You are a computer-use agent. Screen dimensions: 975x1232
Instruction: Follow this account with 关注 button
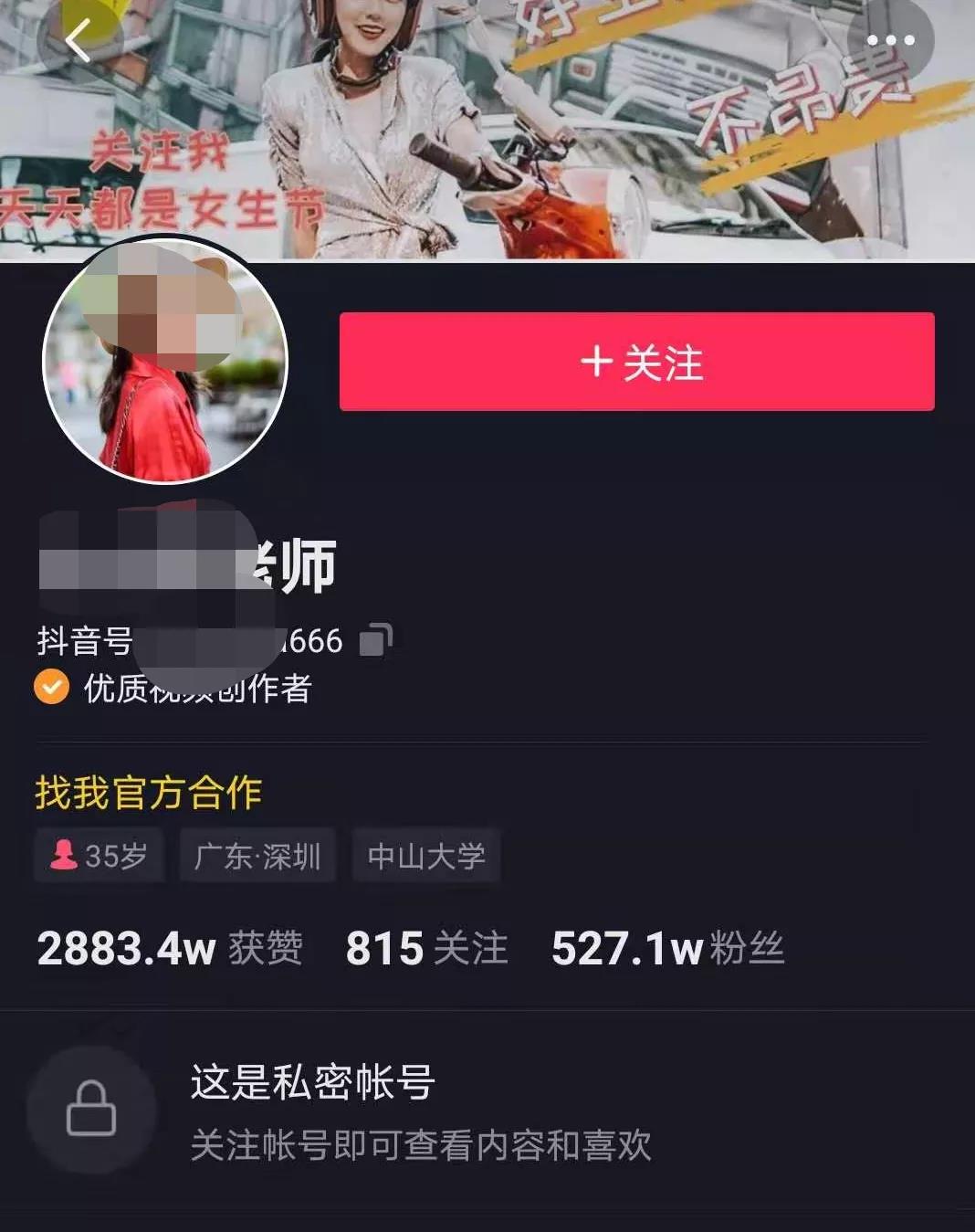636,362
